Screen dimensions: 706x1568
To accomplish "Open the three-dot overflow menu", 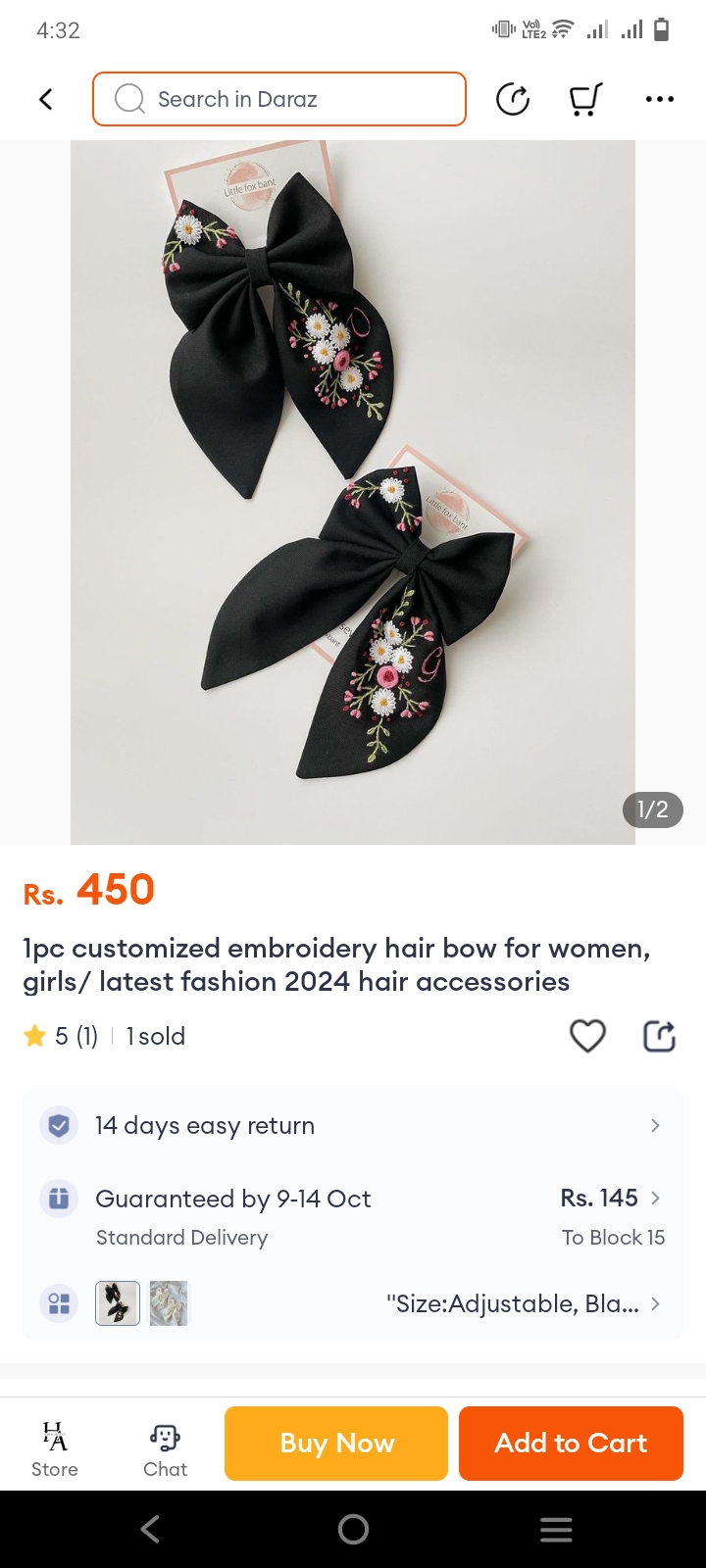I will [x=659, y=99].
